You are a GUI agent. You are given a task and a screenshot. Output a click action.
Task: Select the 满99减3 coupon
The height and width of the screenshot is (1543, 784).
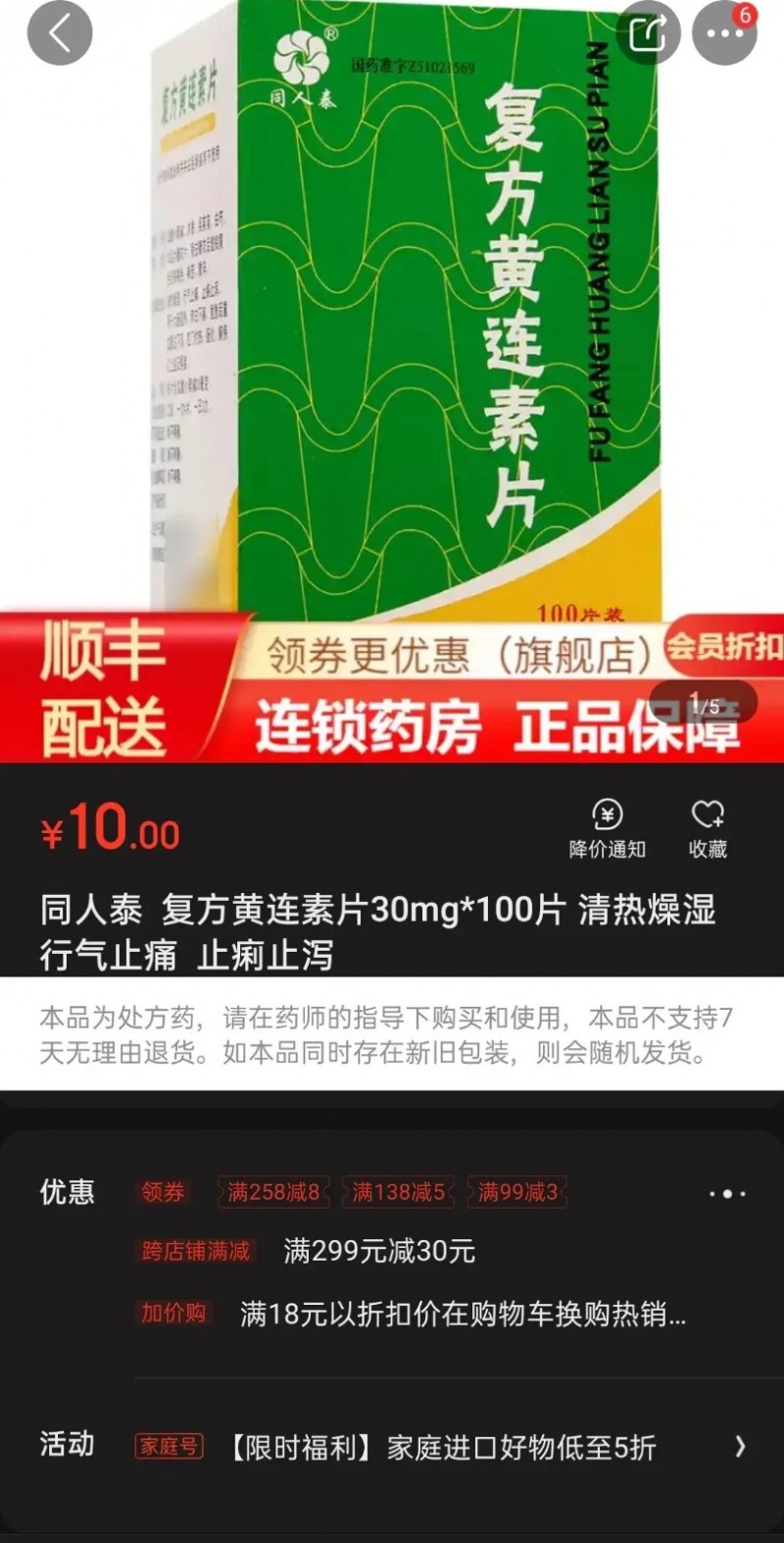pos(517,1192)
